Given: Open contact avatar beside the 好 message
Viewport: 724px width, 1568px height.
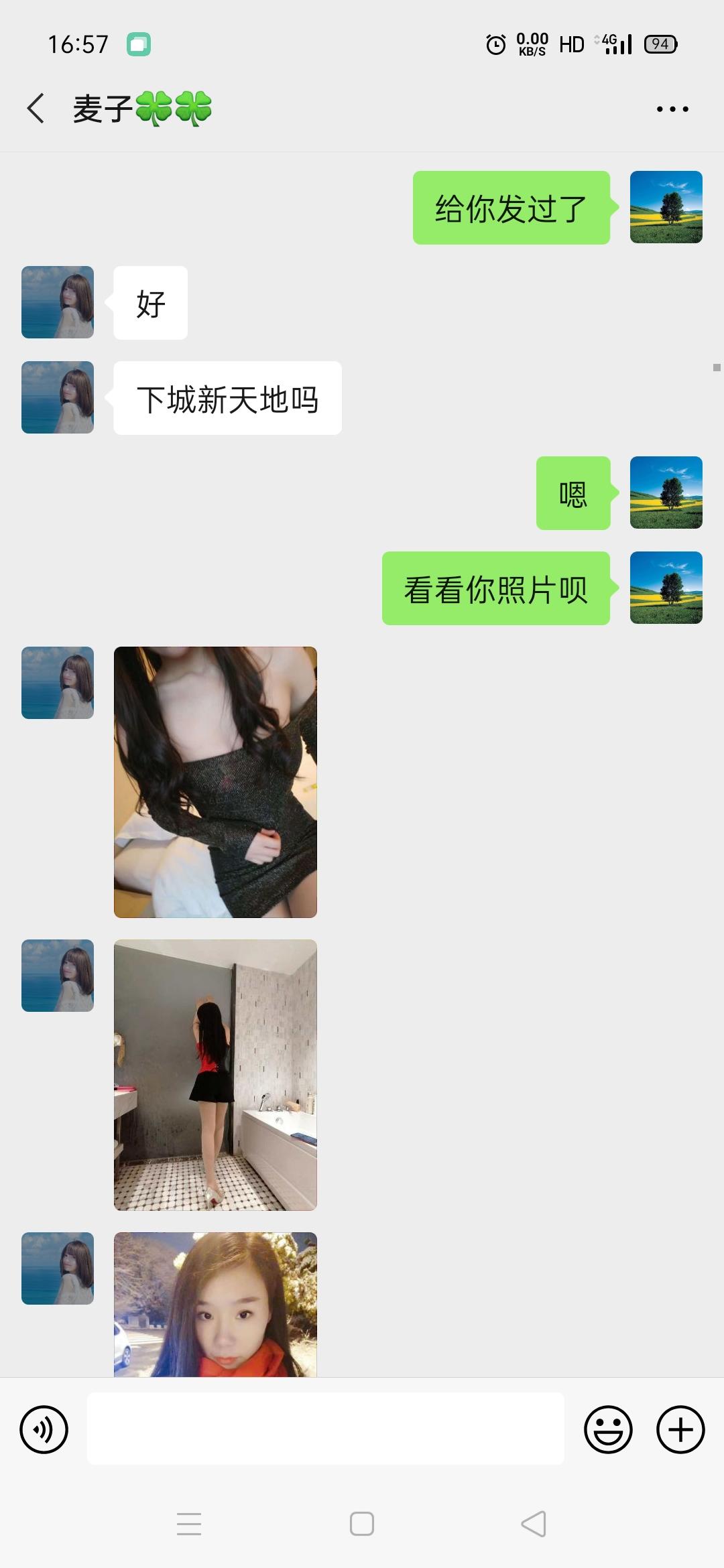Looking at the screenshot, I should coord(58,302).
